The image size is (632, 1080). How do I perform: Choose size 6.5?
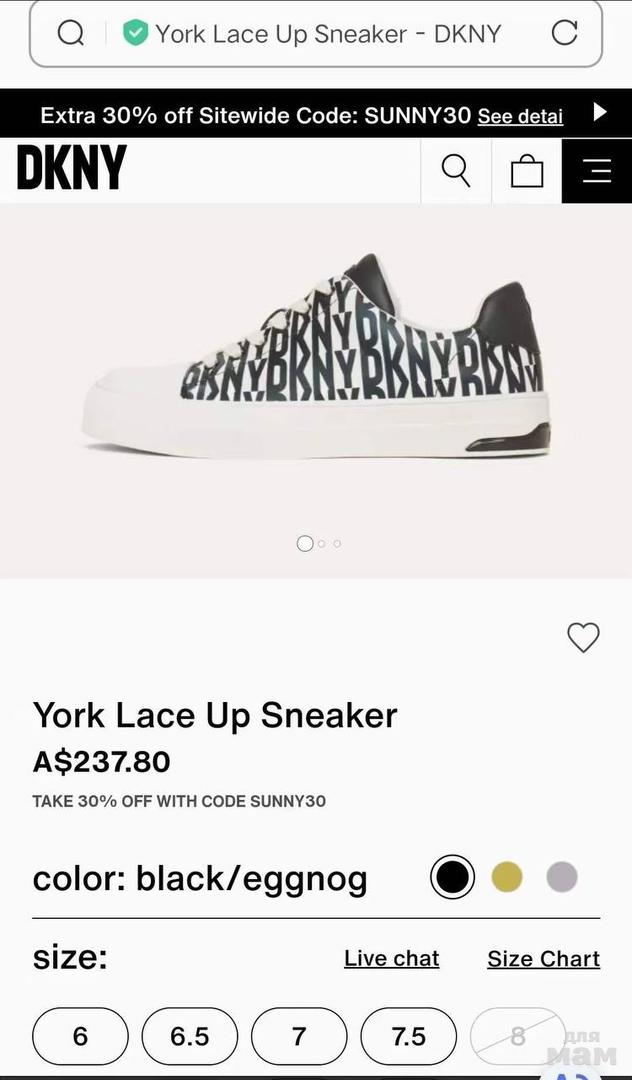coord(190,1036)
